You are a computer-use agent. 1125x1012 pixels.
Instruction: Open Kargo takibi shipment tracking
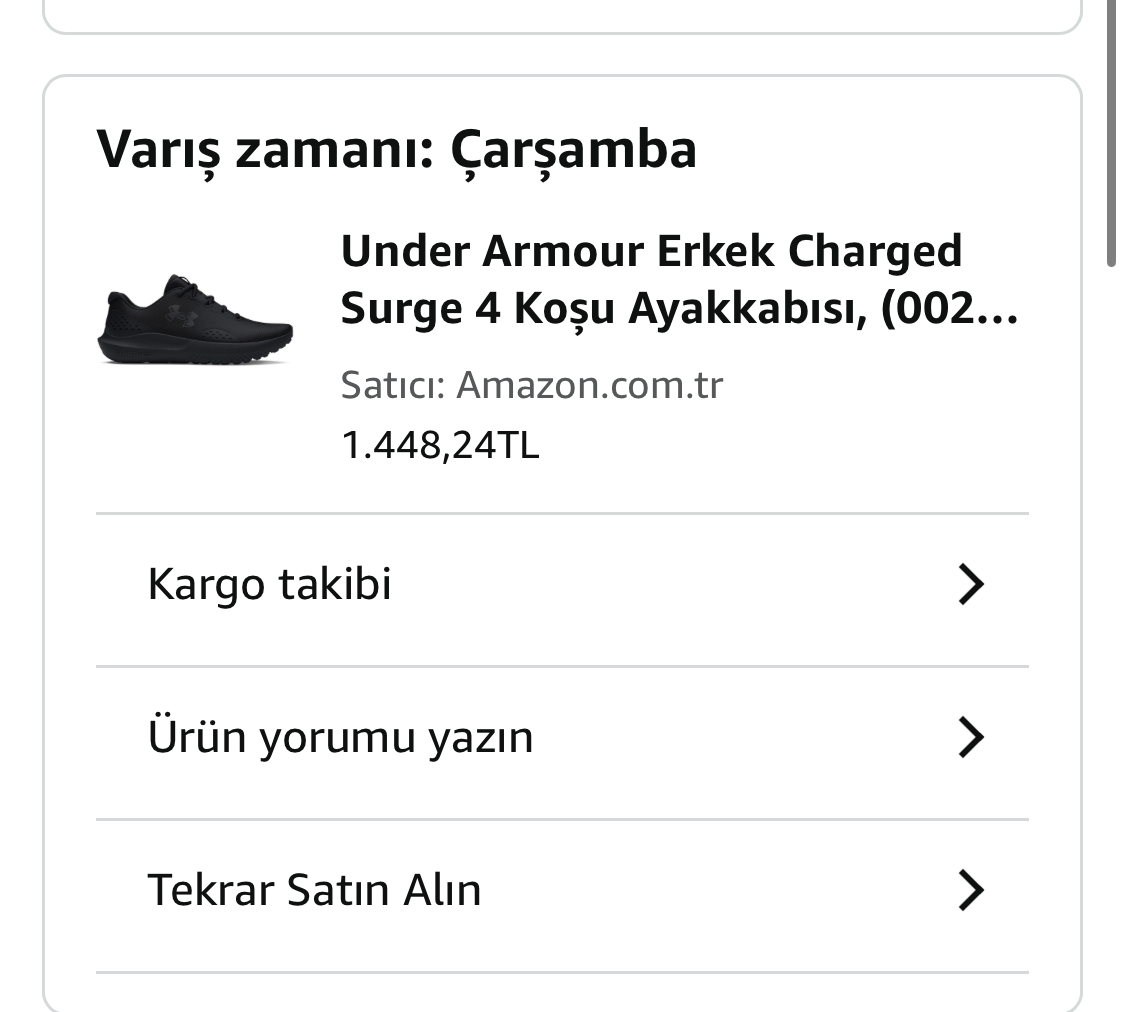(560, 585)
